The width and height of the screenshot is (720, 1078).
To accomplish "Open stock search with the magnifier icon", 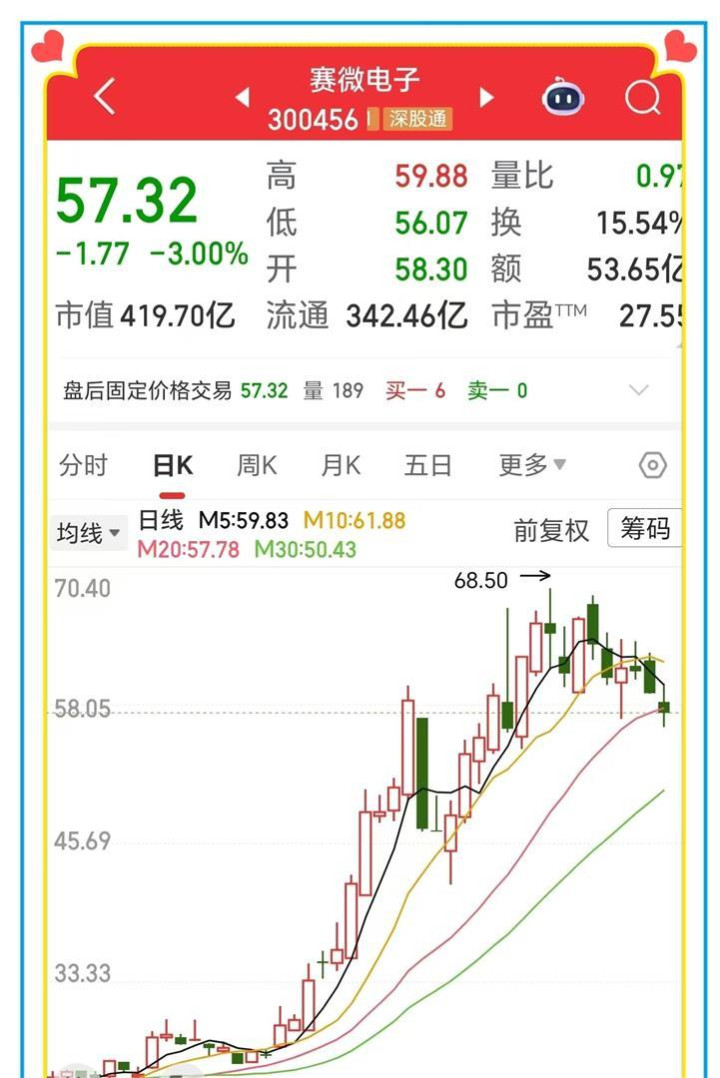I will click(x=642, y=98).
